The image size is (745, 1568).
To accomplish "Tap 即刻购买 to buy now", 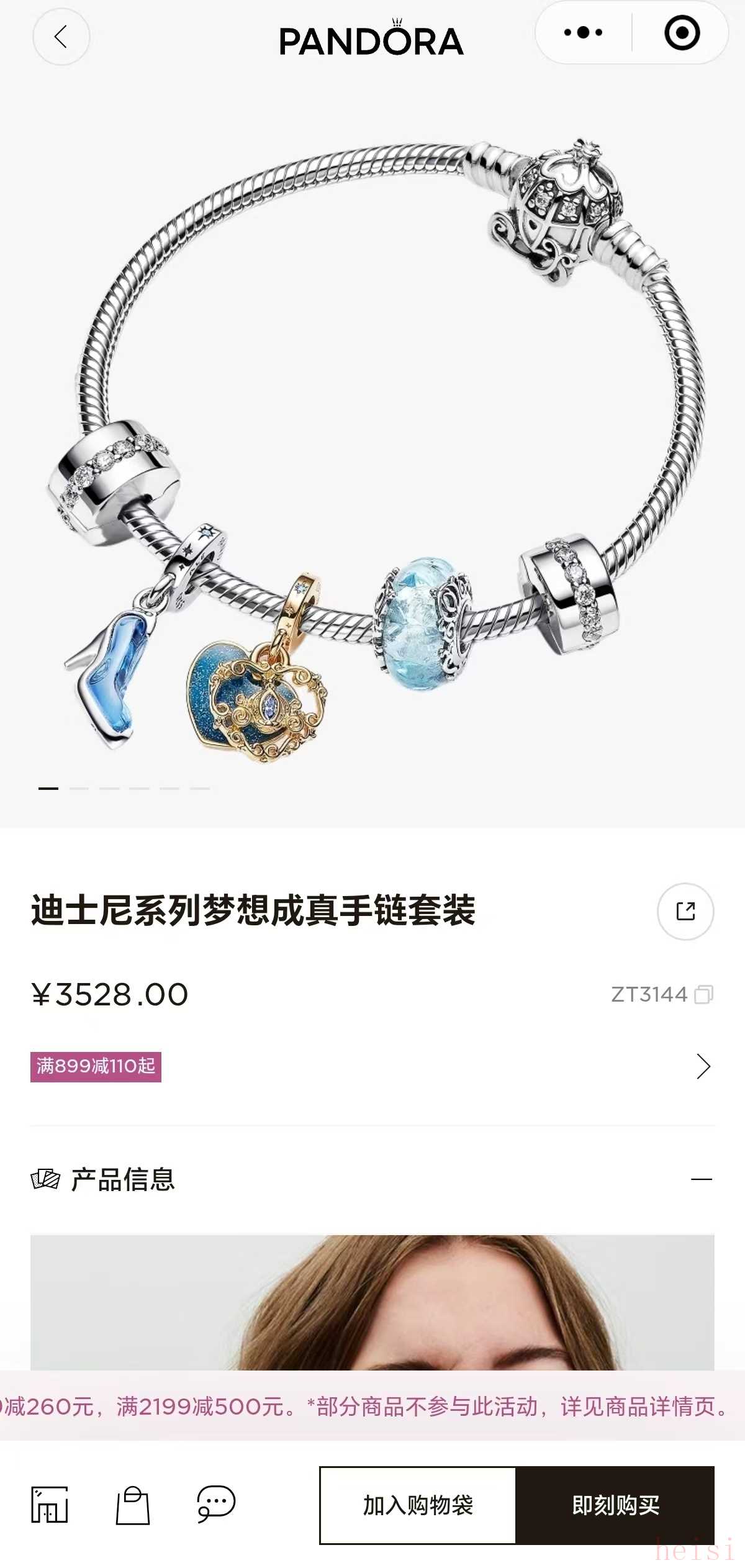I will click(x=615, y=1505).
